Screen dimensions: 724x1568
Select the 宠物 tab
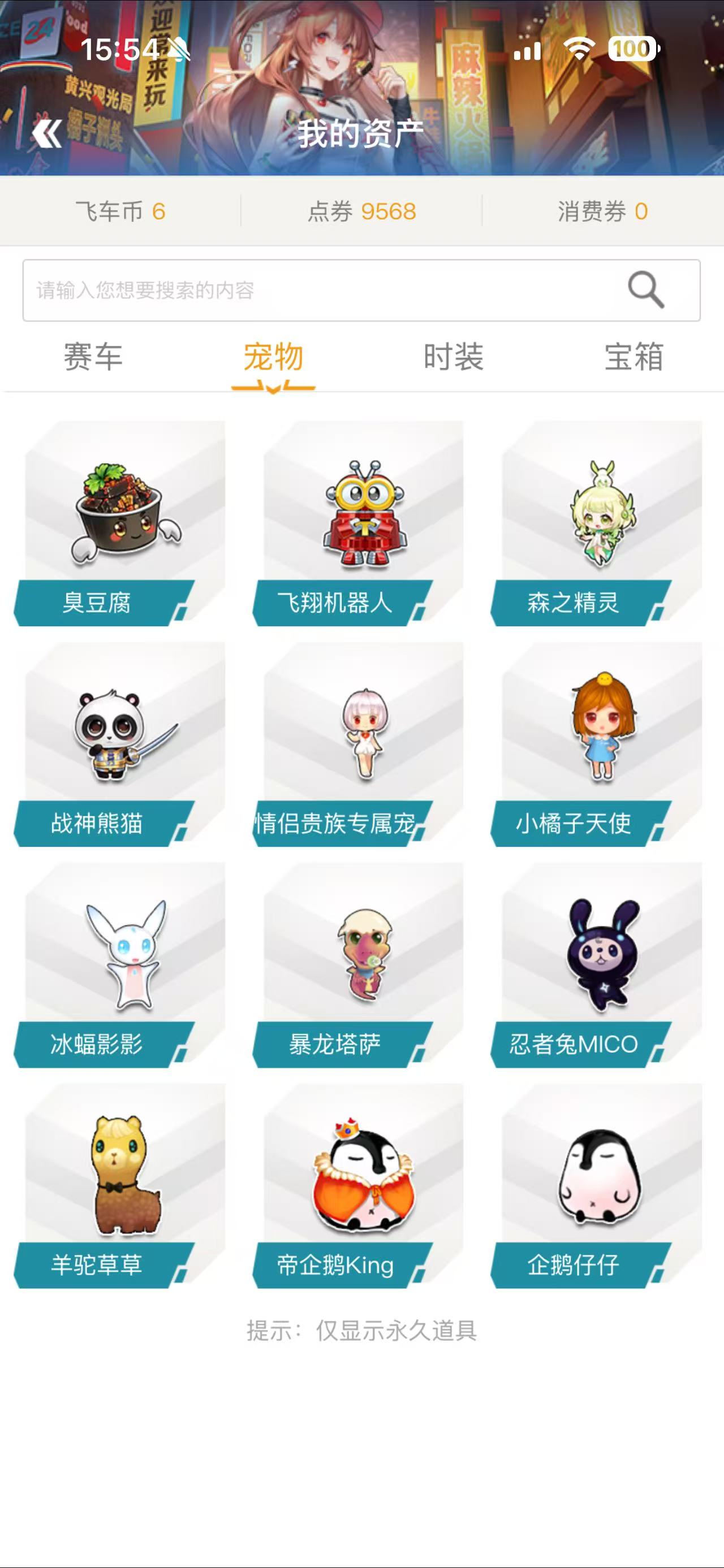[273, 357]
